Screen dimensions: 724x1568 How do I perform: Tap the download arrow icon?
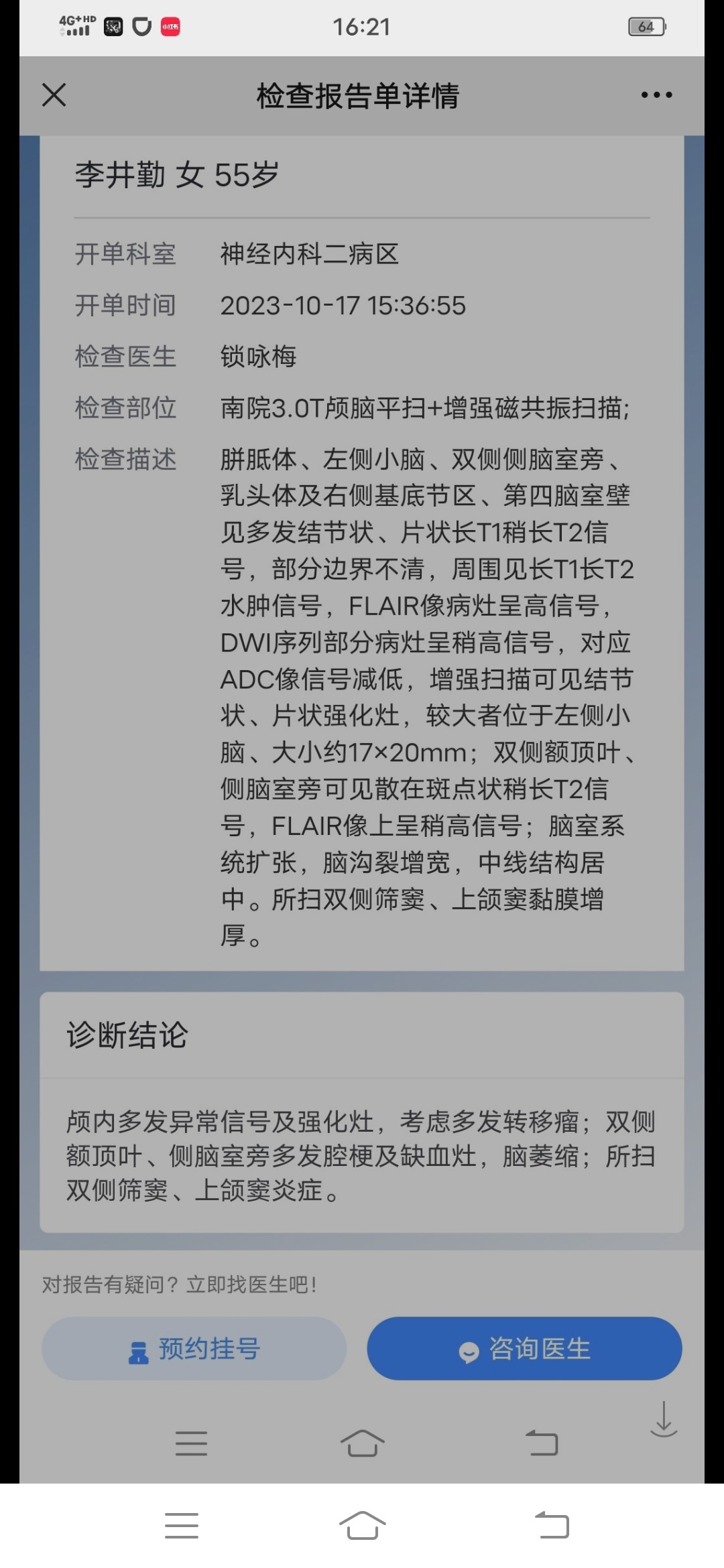click(664, 1419)
